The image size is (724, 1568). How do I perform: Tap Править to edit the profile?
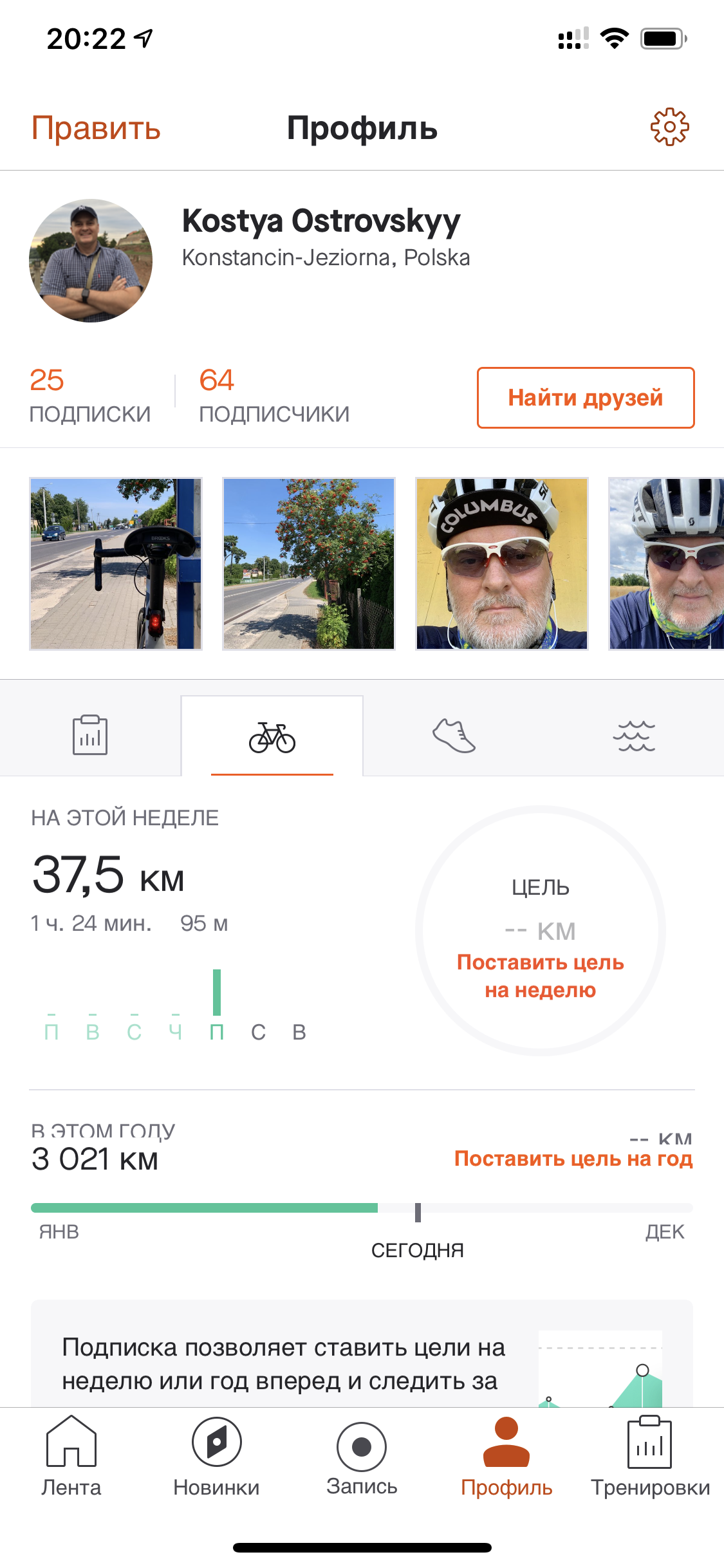[x=96, y=128]
